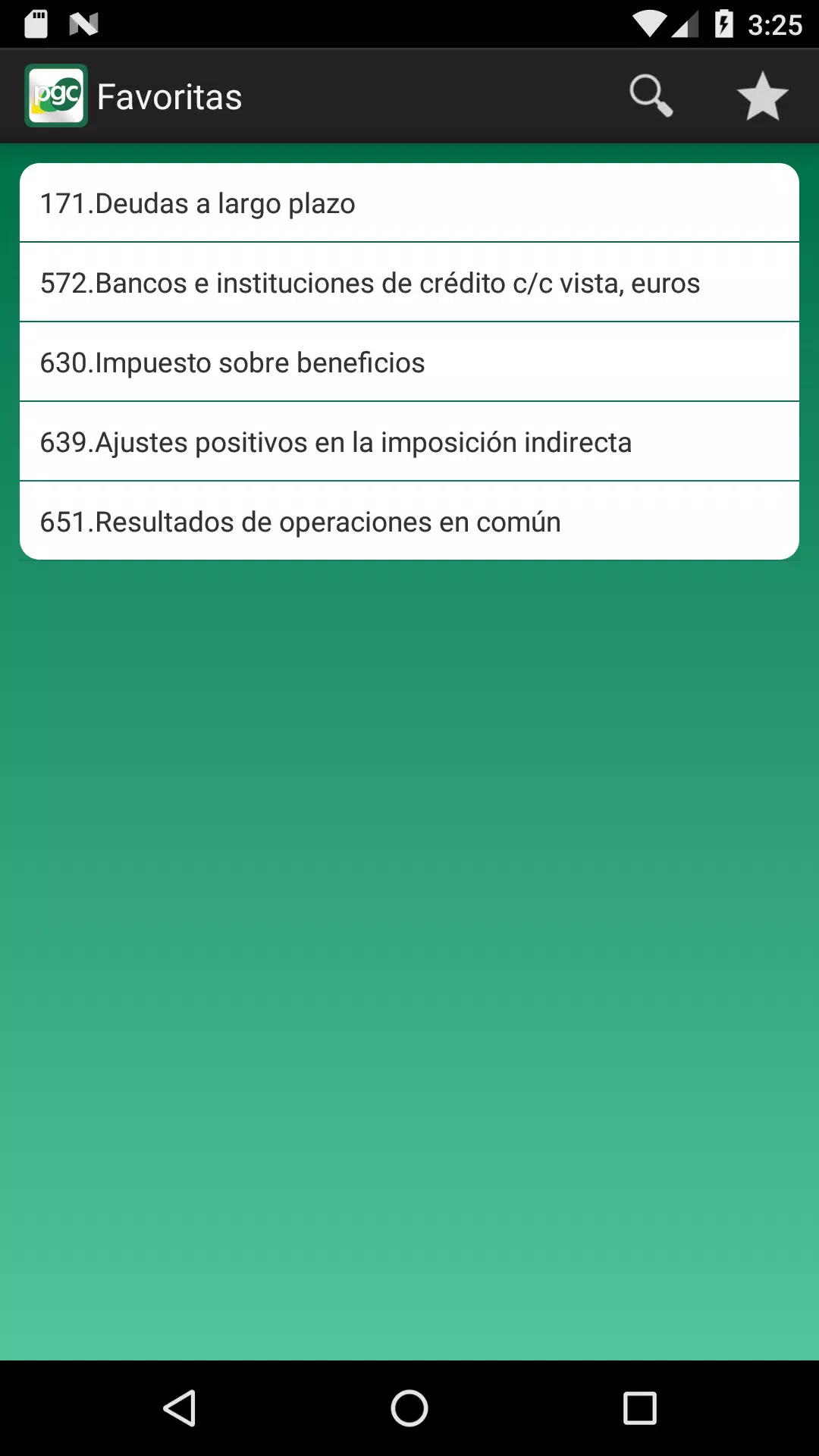The height and width of the screenshot is (1456, 819).
Task: Tap the PGC app logo
Action: click(56, 96)
